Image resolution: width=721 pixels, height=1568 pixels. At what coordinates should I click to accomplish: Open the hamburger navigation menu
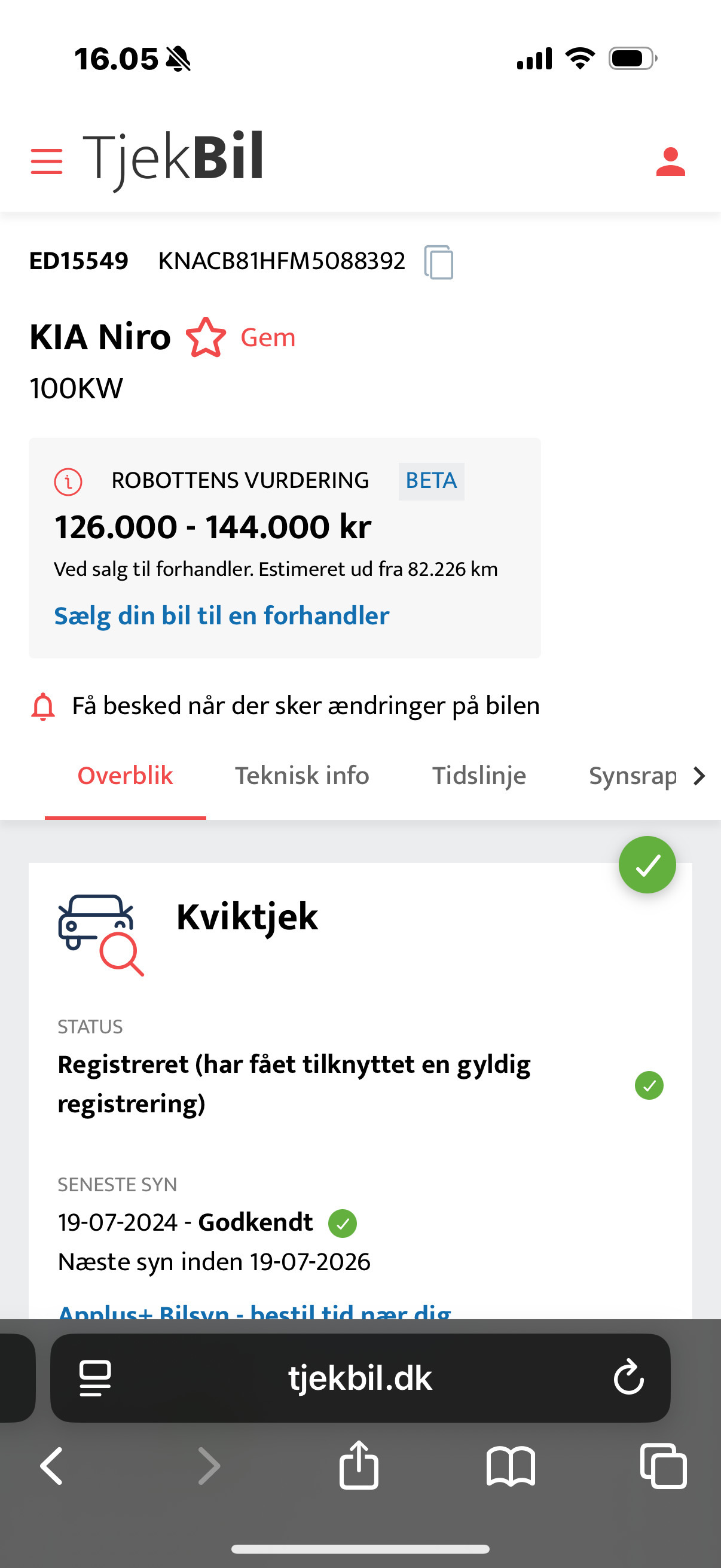click(x=45, y=161)
